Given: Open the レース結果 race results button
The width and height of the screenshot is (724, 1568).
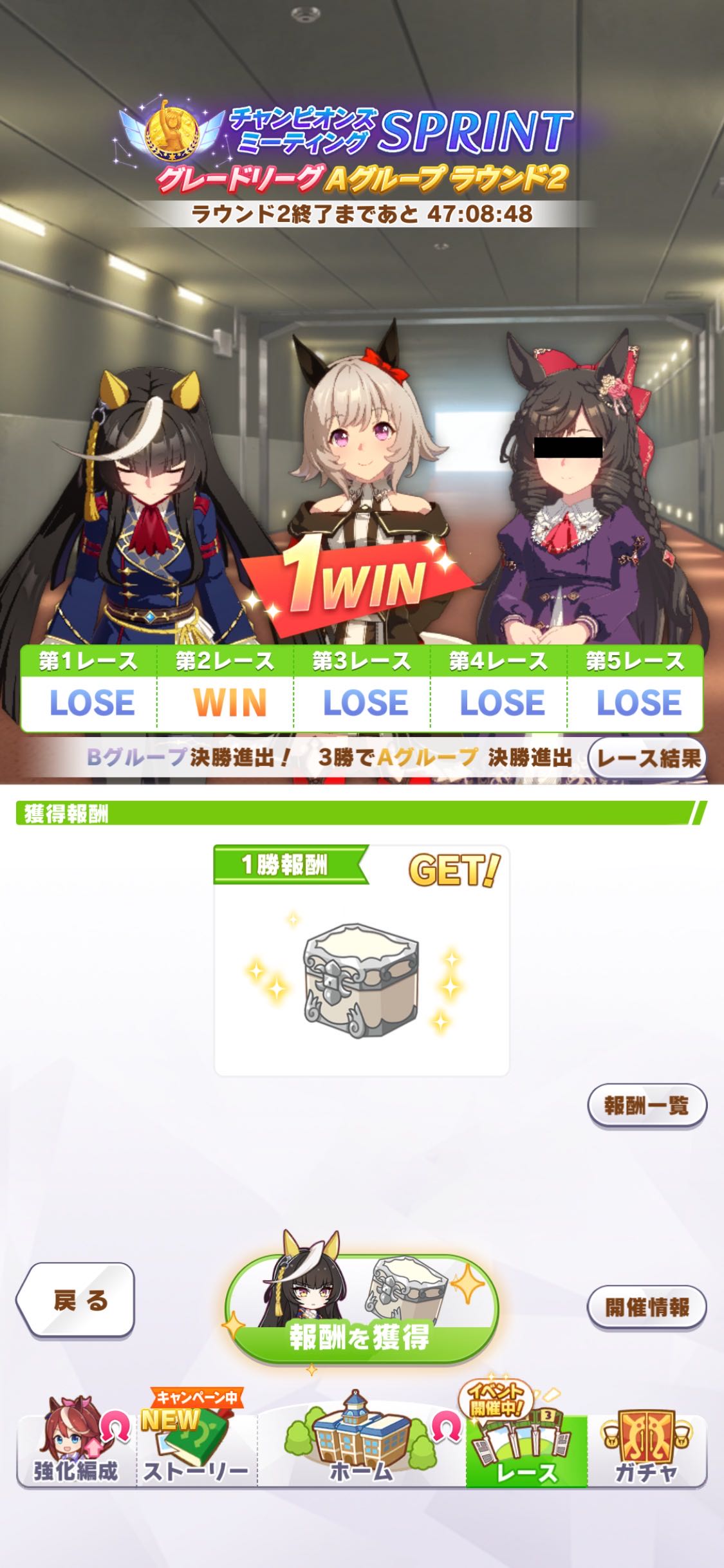Looking at the screenshot, I should [647, 758].
